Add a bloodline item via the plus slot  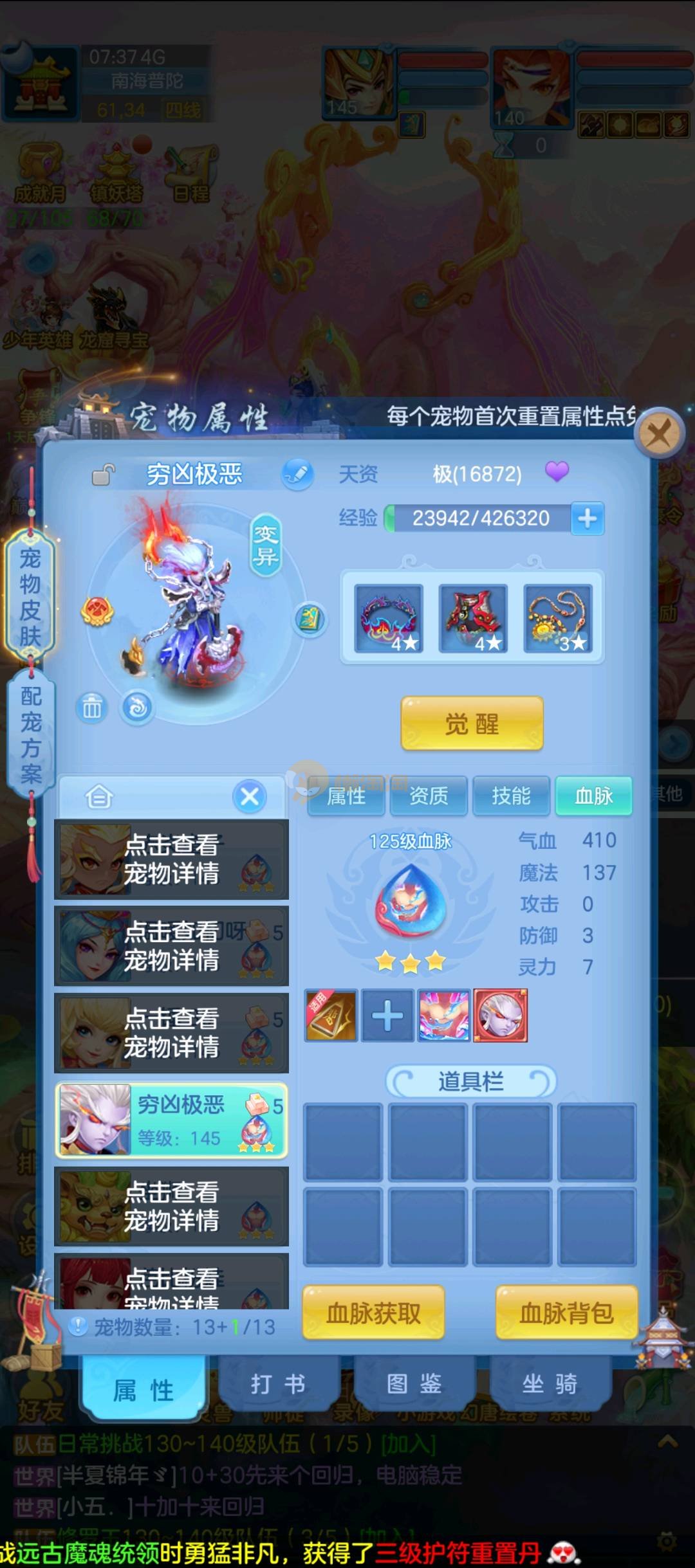pos(387,1016)
